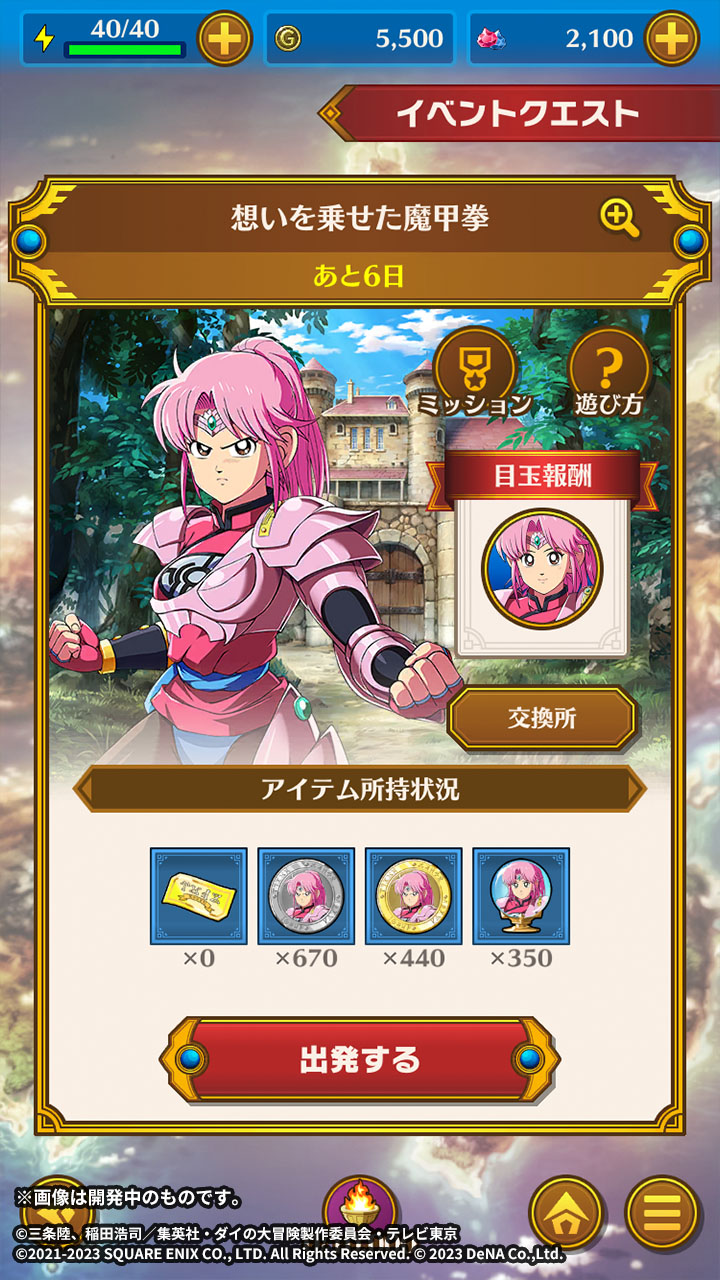Viewport: 720px width, 1280px height.
Task: Go to the home screen via house icon
Action: point(566,1212)
